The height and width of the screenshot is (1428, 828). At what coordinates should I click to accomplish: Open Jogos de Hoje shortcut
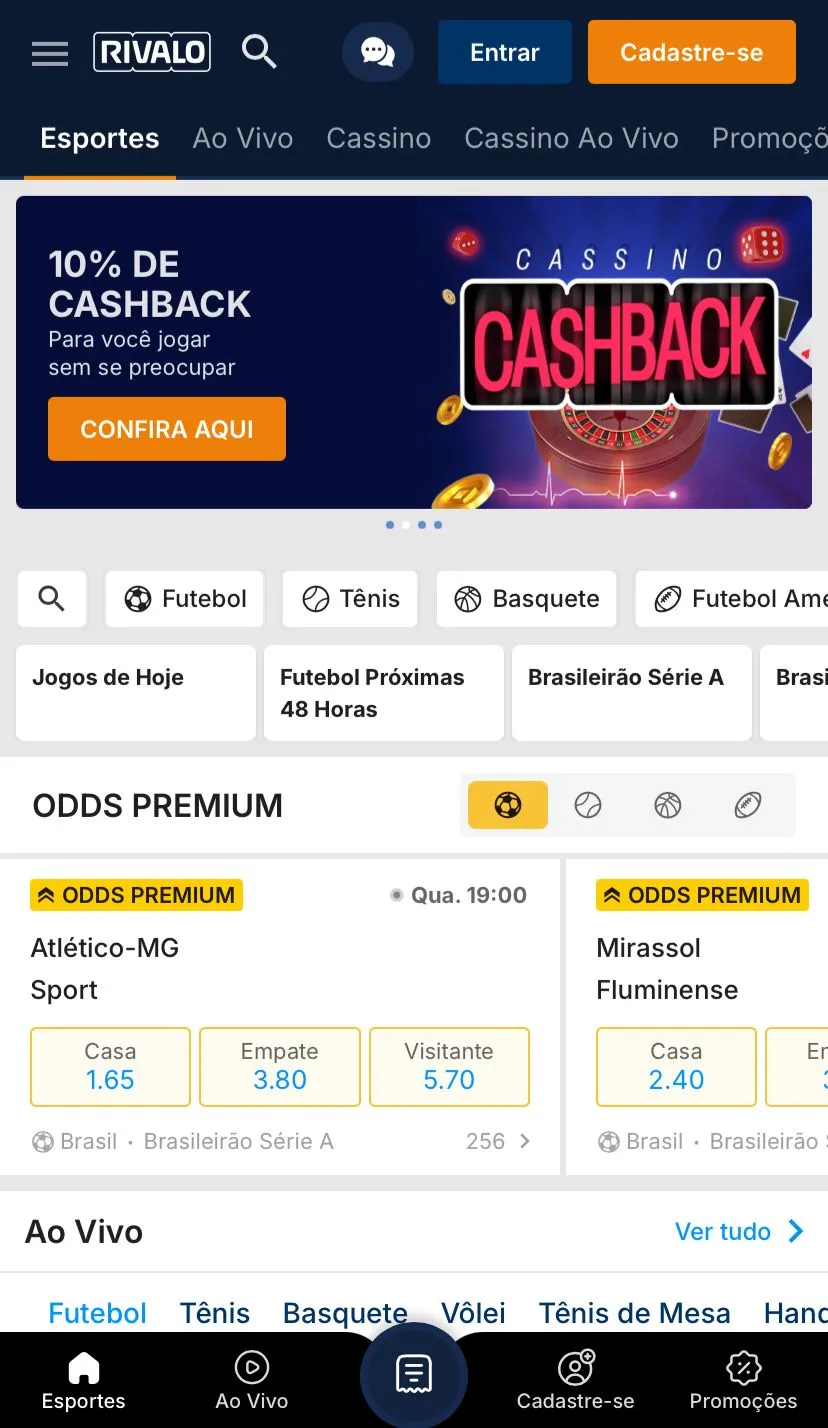click(135, 692)
